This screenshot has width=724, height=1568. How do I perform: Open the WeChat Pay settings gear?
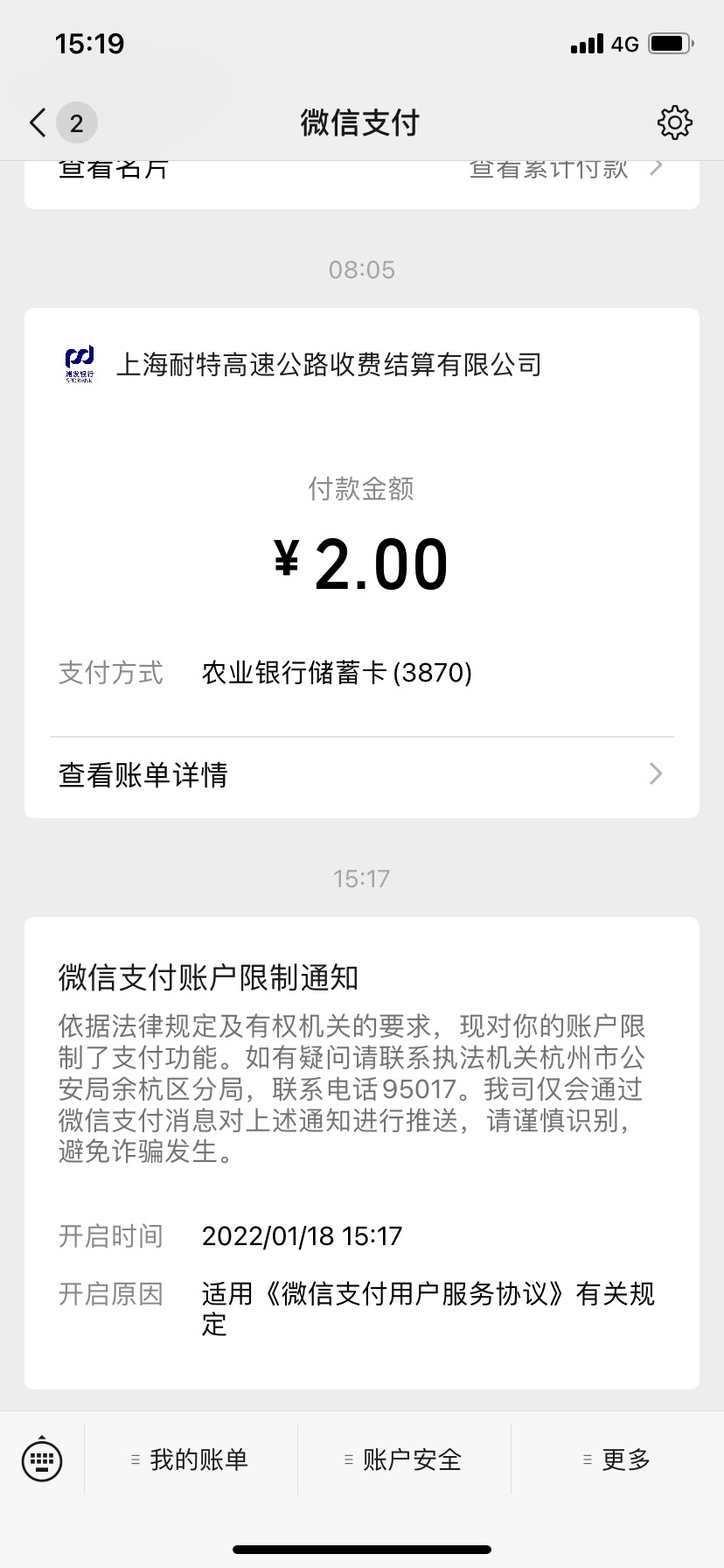[674, 122]
